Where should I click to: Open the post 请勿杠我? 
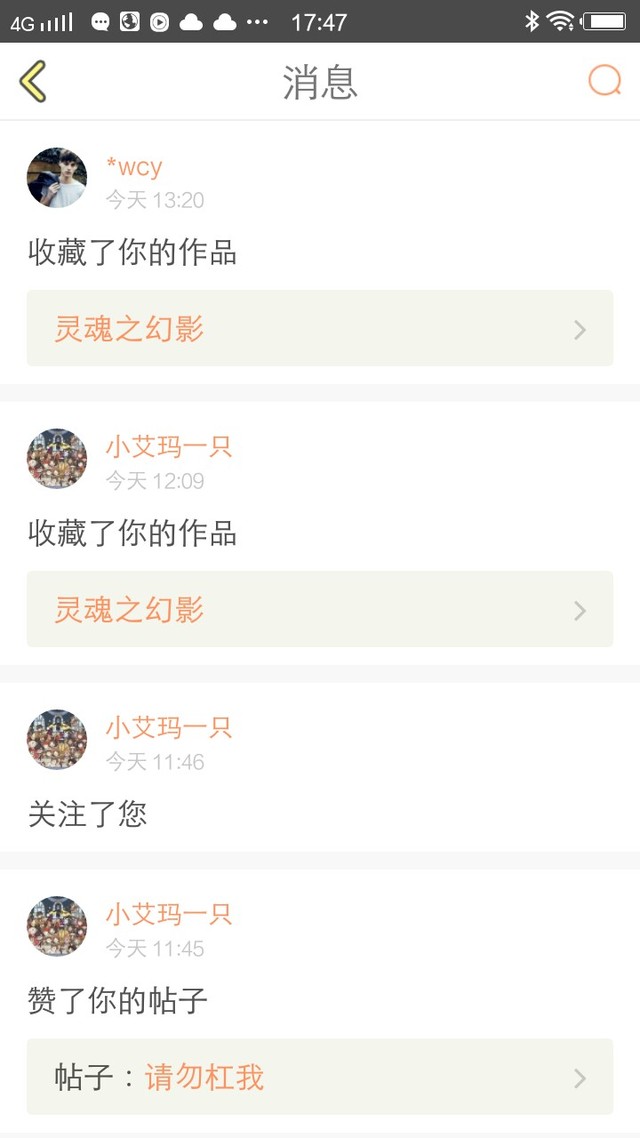[320, 1076]
